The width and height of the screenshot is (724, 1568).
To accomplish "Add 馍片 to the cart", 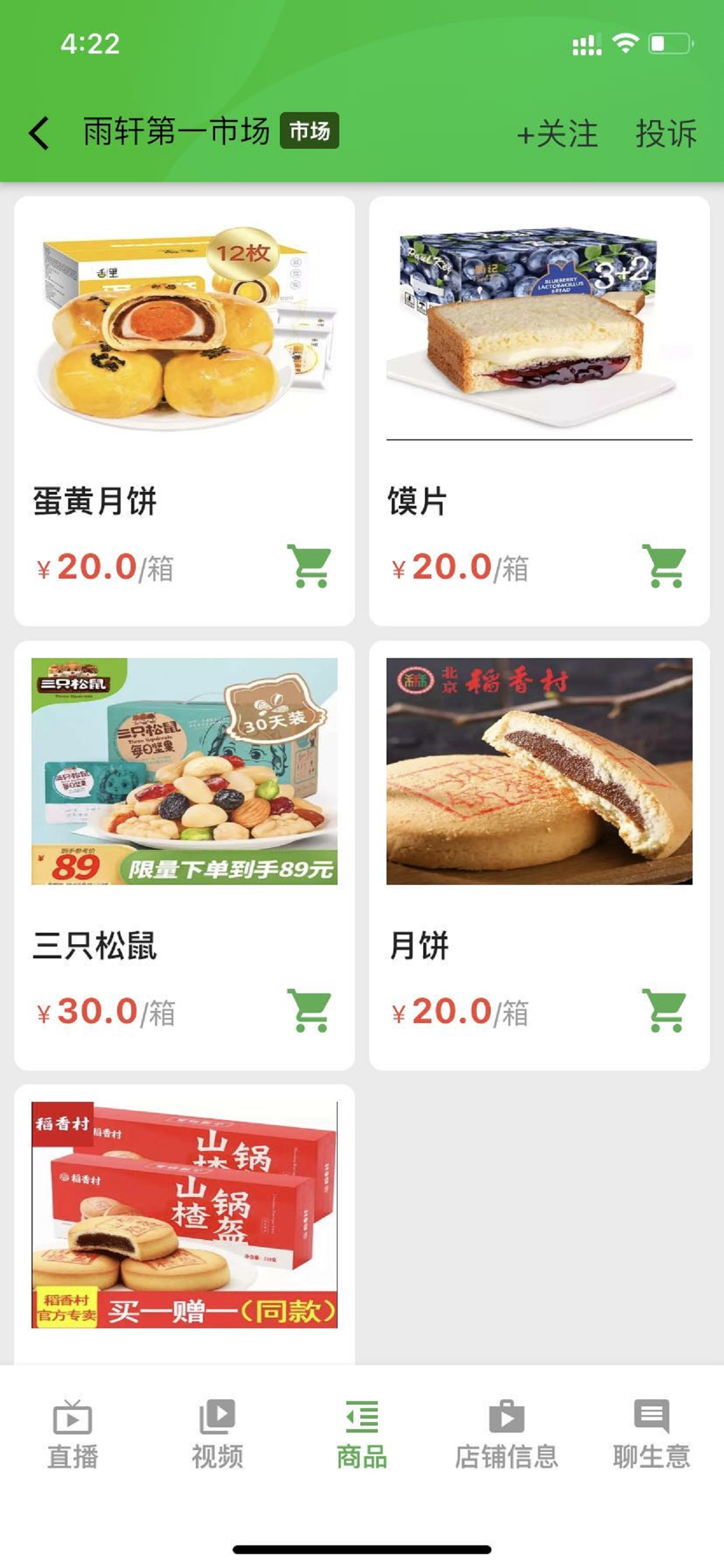I will (x=665, y=566).
